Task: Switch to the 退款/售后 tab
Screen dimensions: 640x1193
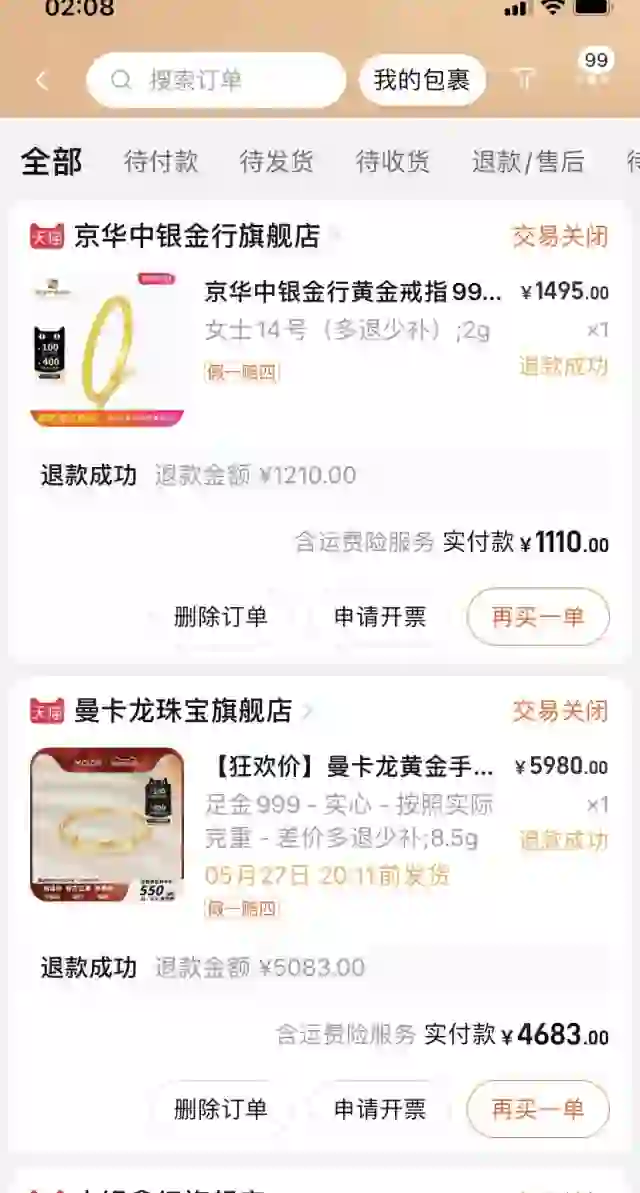Action: [528, 161]
